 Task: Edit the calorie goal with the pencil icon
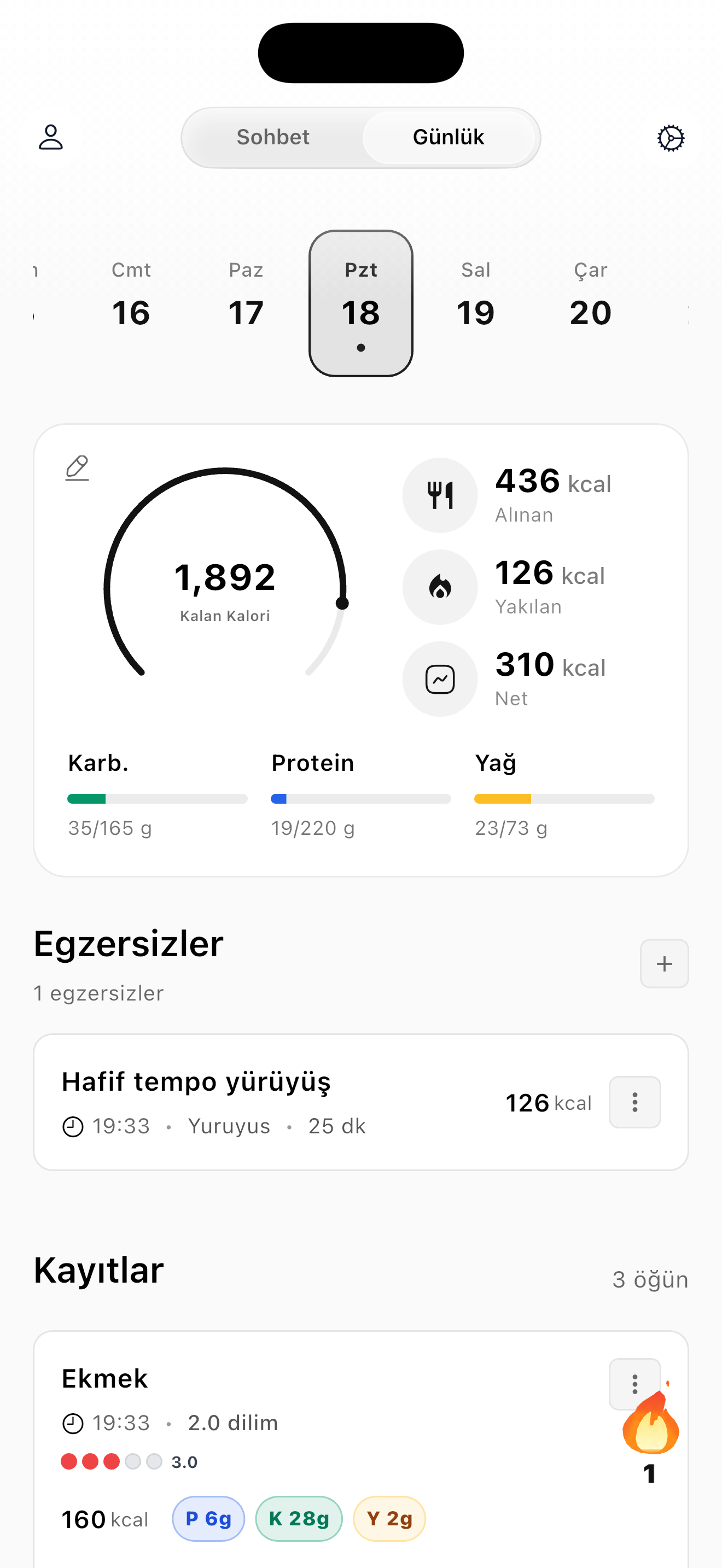tap(77, 468)
